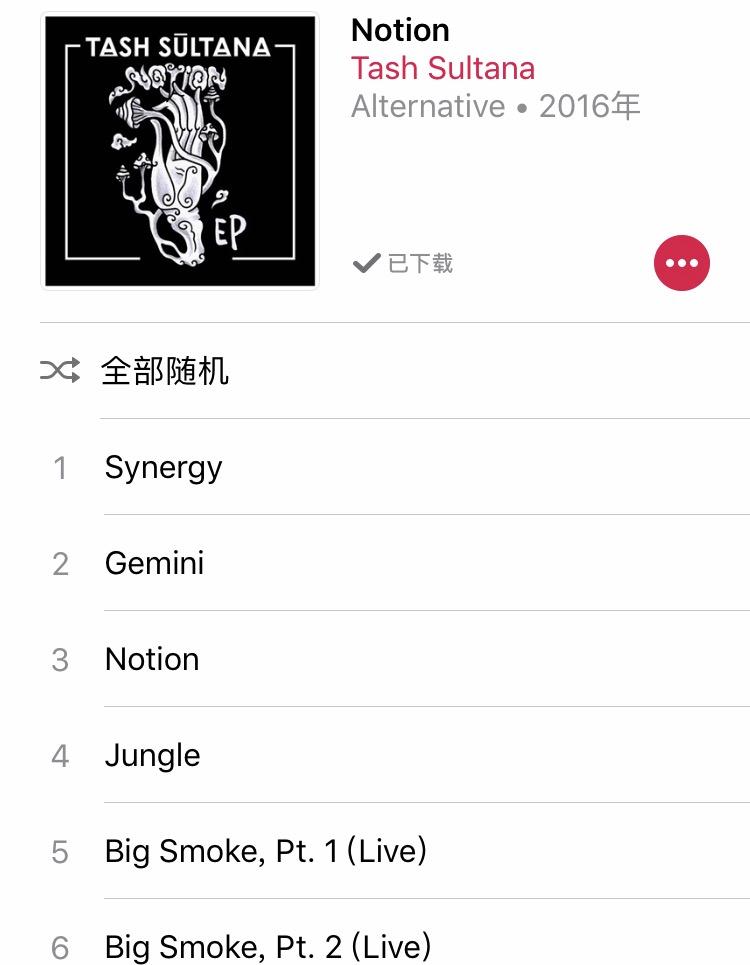This screenshot has width=750, height=965.
Task: Open the red more options button
Action: tap(681, 263)
